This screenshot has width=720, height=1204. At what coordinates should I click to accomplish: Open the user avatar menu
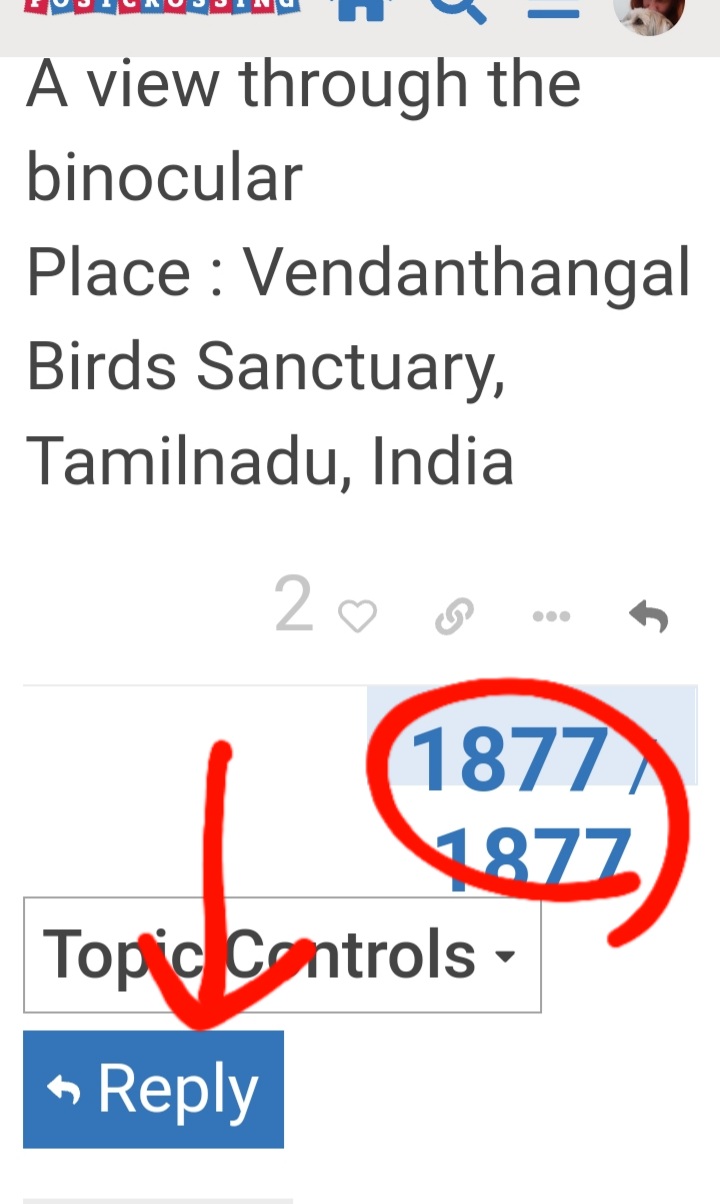tap(650, 12)
